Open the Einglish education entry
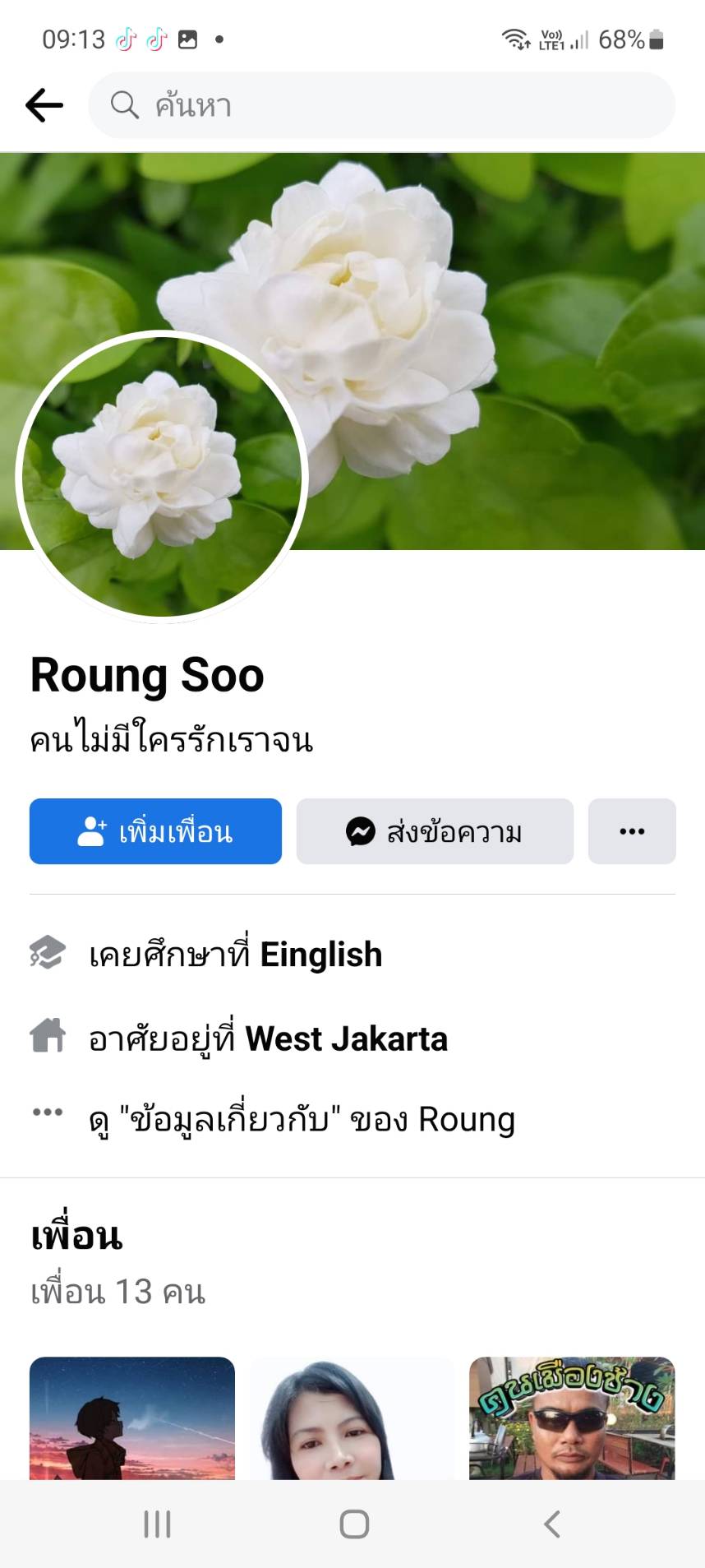The image size is (705, 1568). [x=320, y=955]
